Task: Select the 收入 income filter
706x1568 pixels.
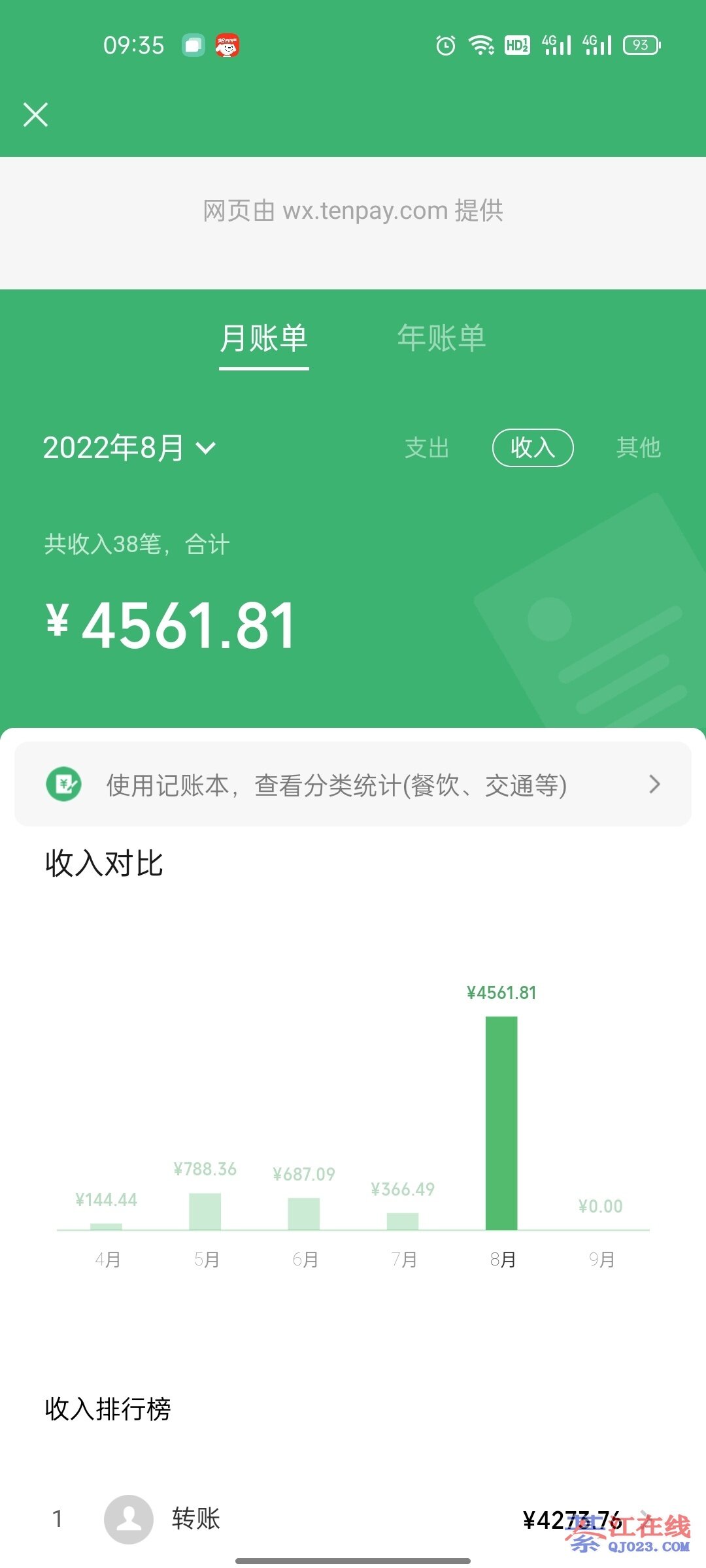Action: tap(532, 448)
